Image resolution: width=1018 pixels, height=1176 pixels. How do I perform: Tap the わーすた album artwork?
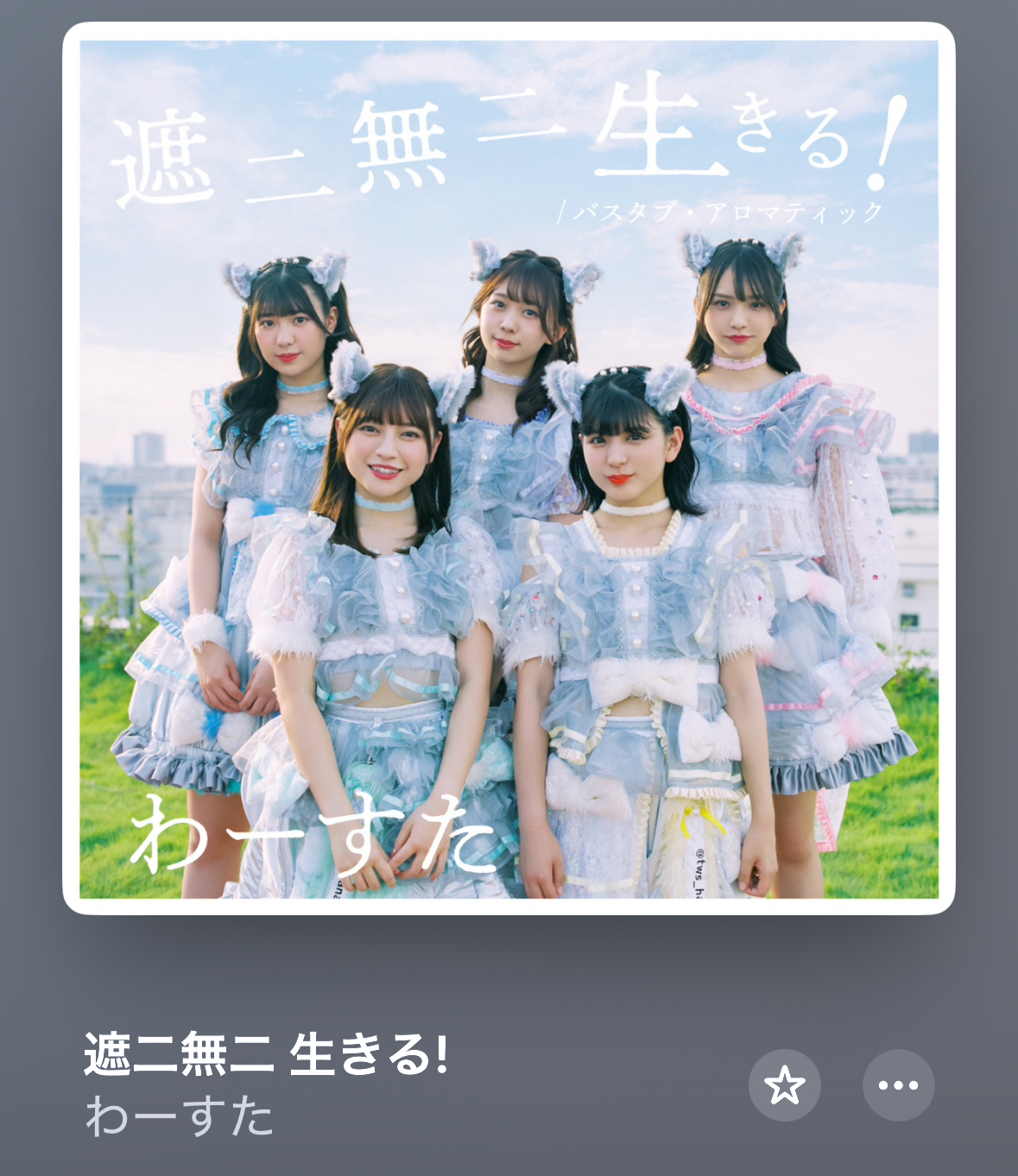509,468
